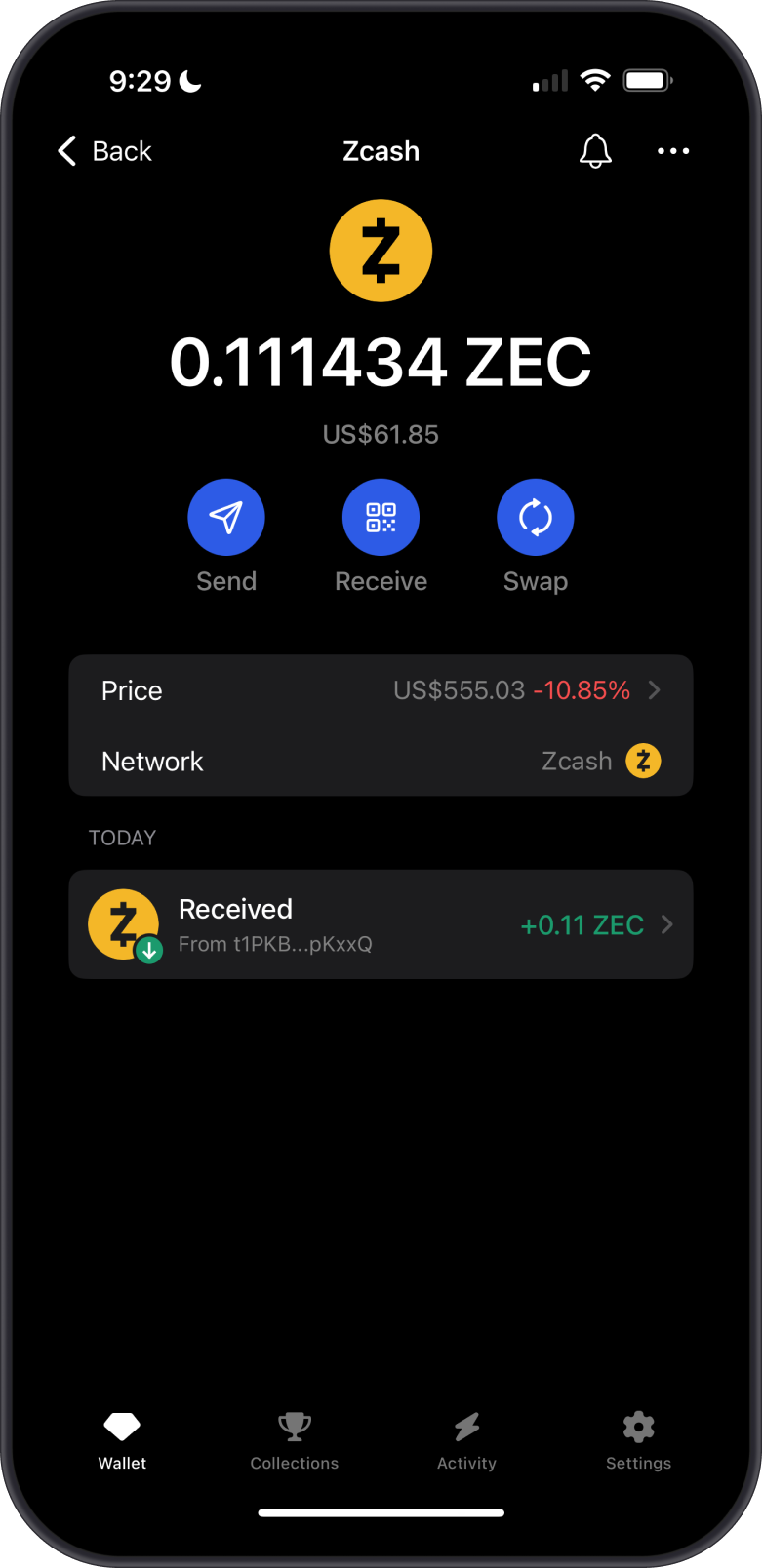Open the notification bell
763x1568 pixels.
pyautogui.click(x=595, y=151)
